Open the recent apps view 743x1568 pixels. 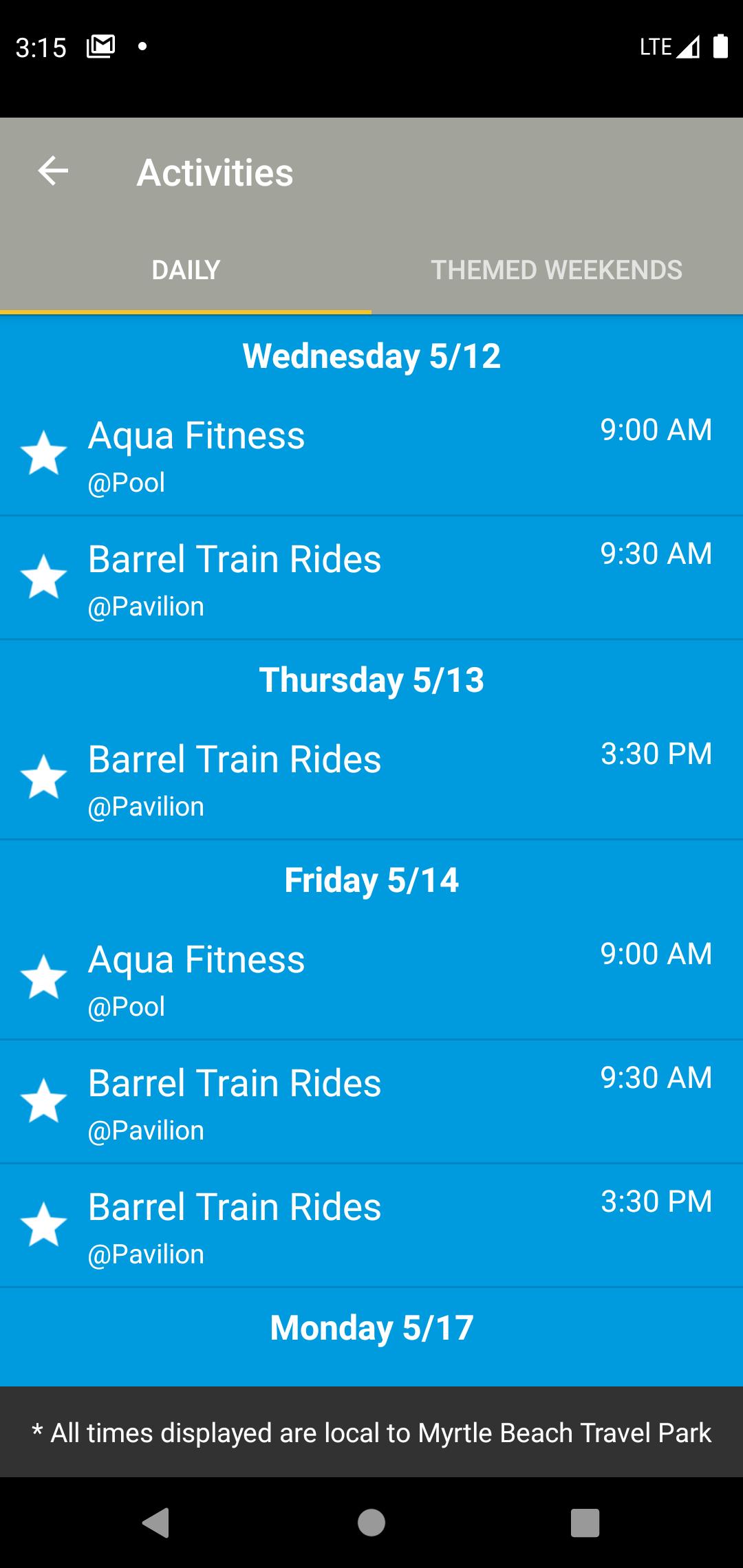pos(585,1523)
